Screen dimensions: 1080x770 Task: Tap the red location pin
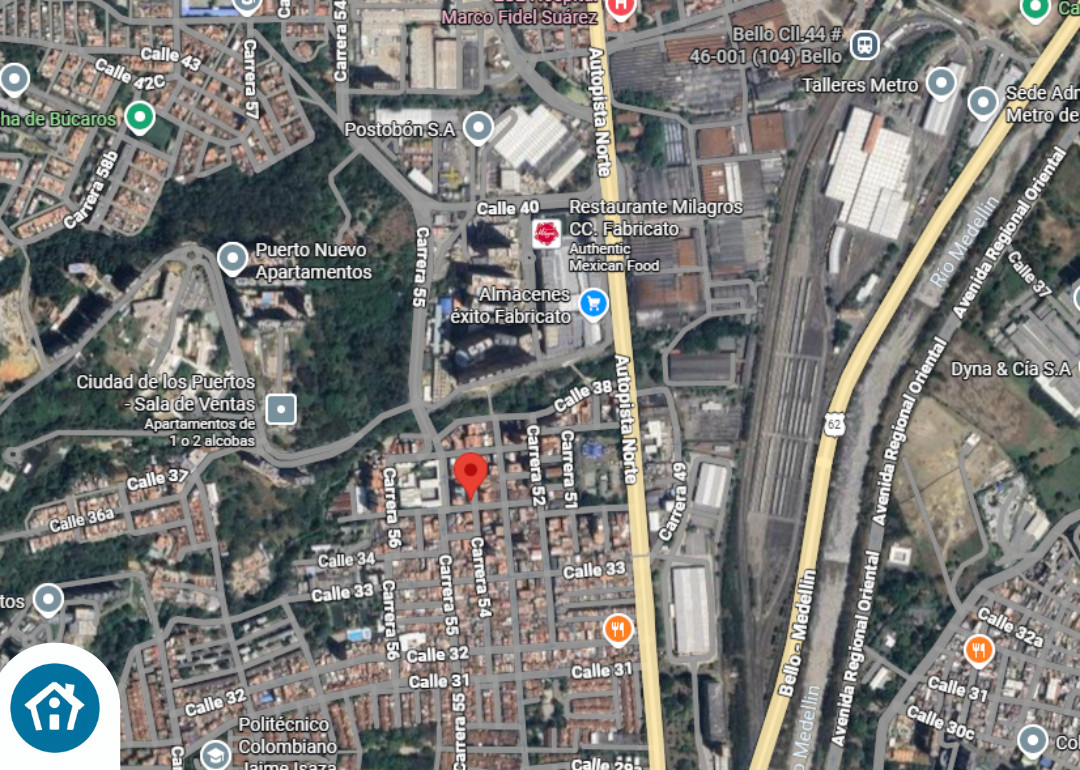(x=471, y=473)
